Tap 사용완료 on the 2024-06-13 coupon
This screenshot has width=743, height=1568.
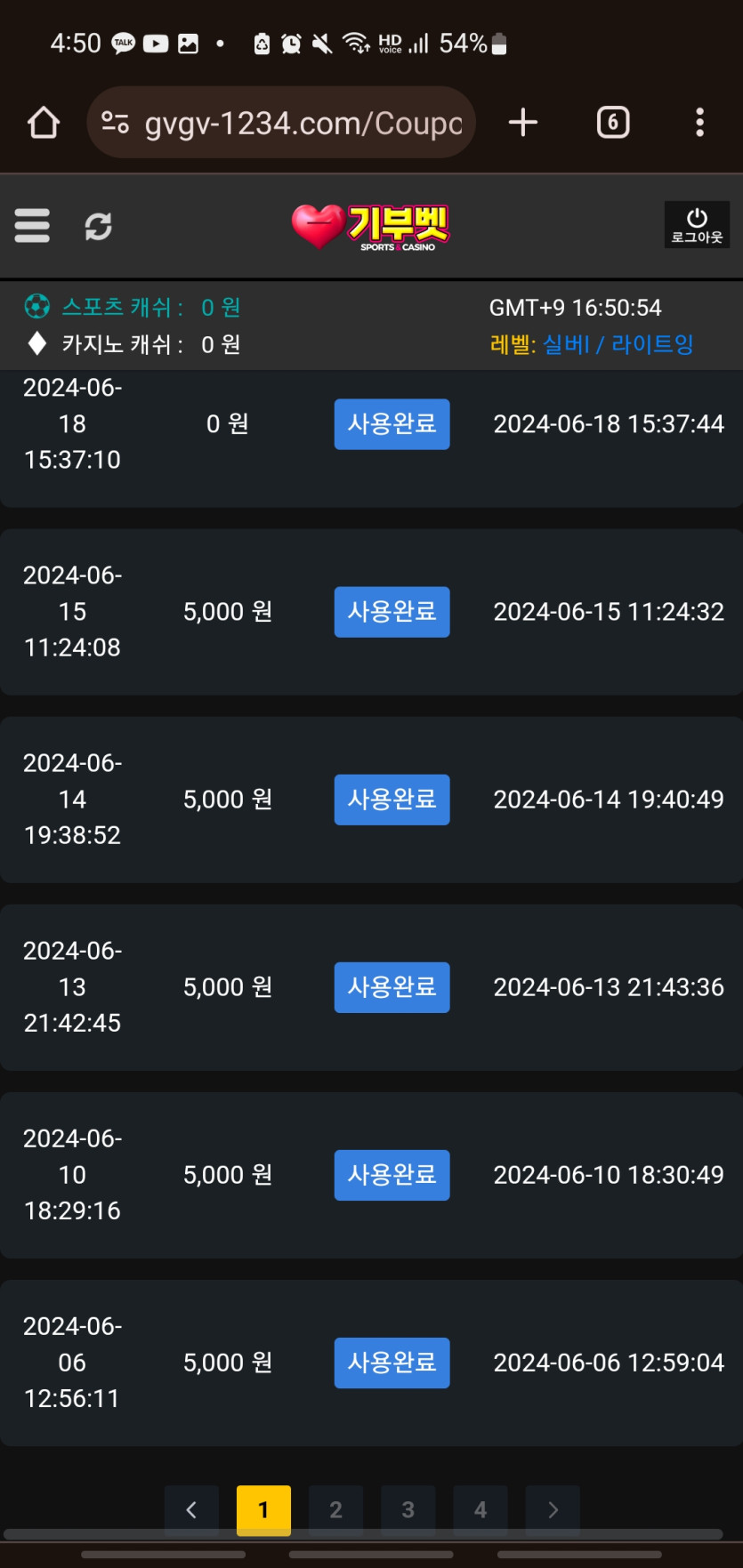[x=392, y=987]
